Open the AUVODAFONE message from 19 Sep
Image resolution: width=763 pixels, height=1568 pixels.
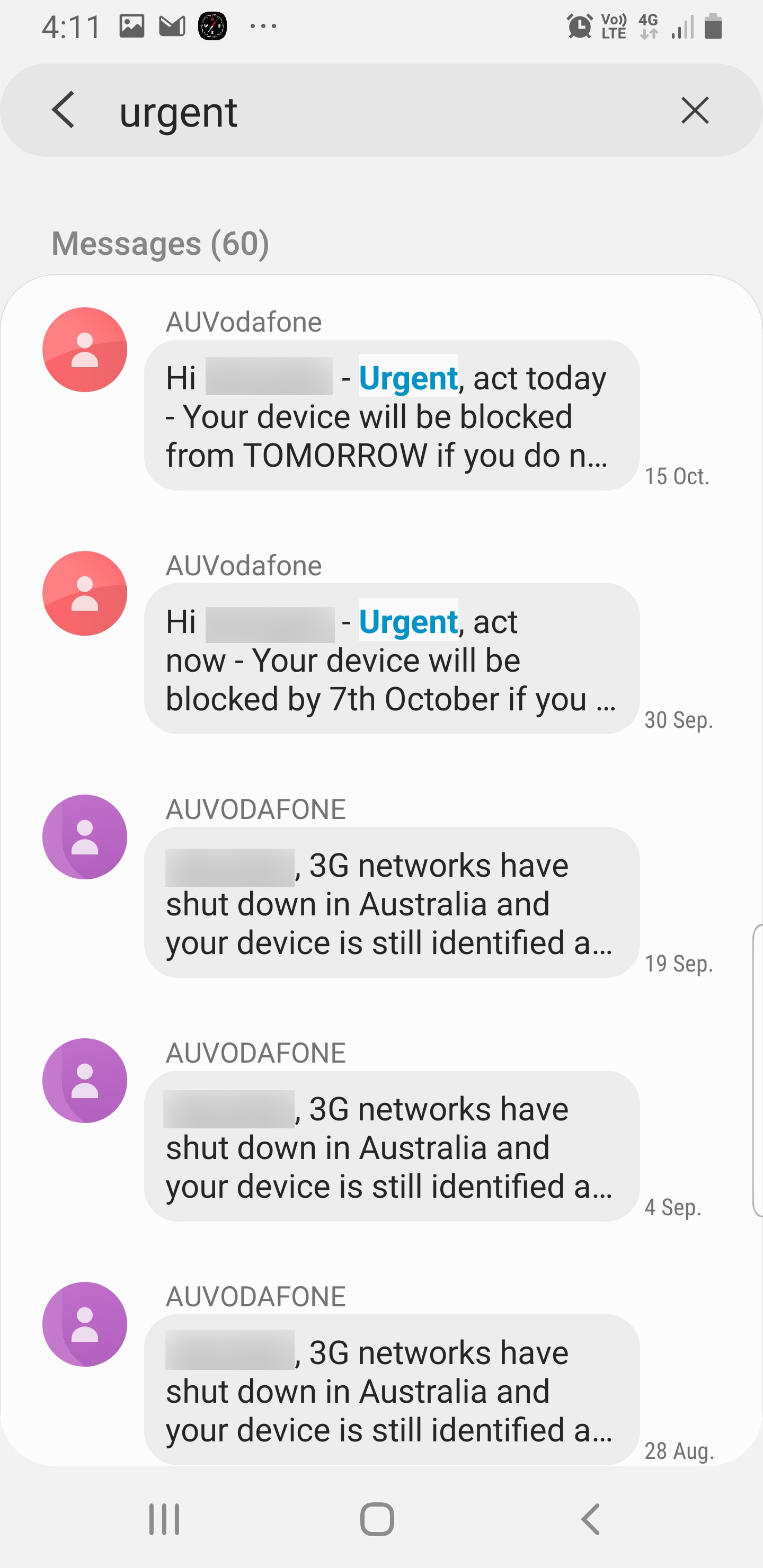pos(392,902)
